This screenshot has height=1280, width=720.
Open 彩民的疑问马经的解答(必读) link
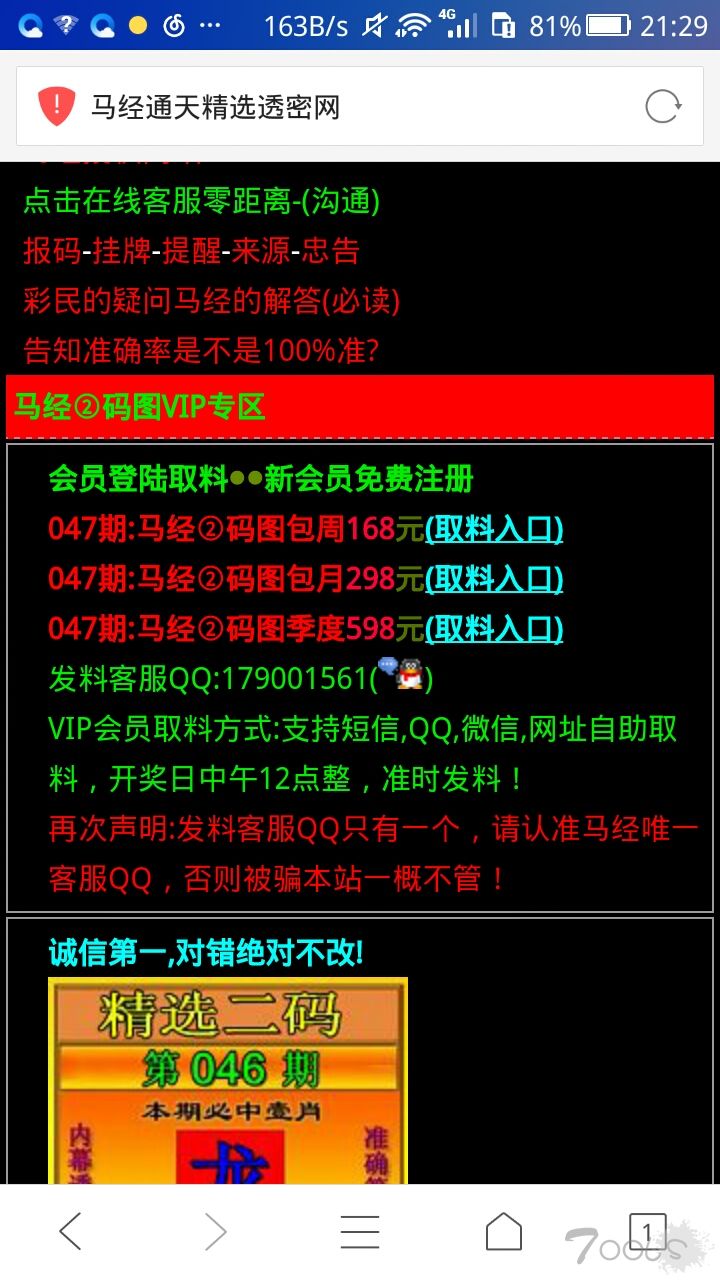point(211,300)
